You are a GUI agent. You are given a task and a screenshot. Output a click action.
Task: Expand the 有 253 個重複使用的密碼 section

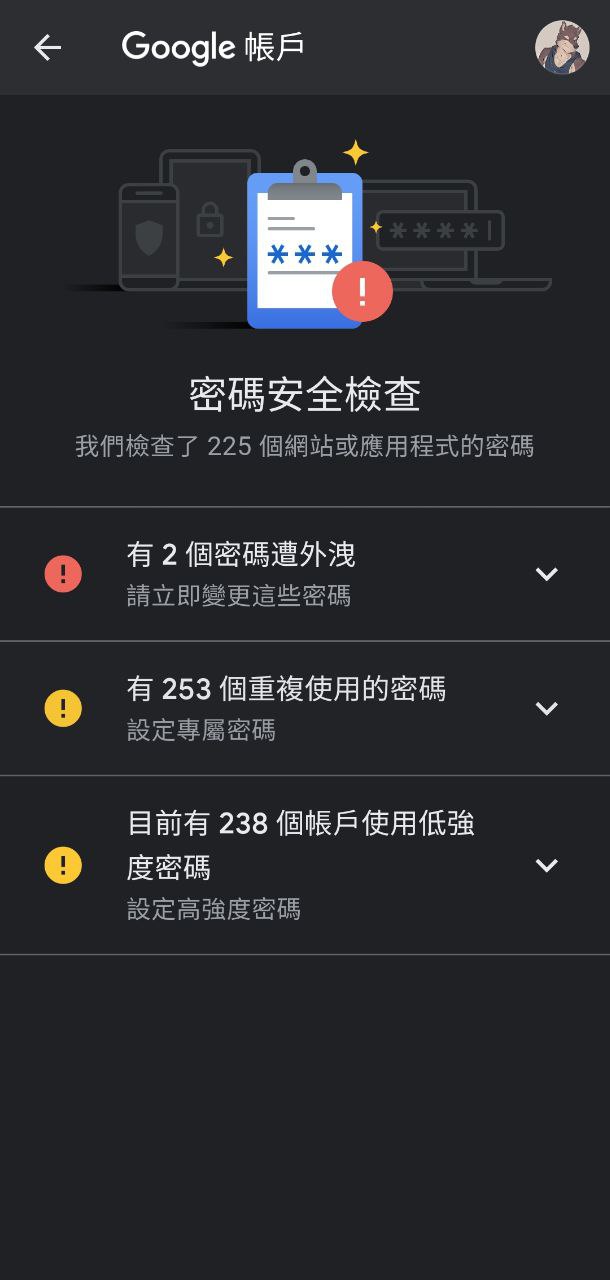tap(546, 708)
